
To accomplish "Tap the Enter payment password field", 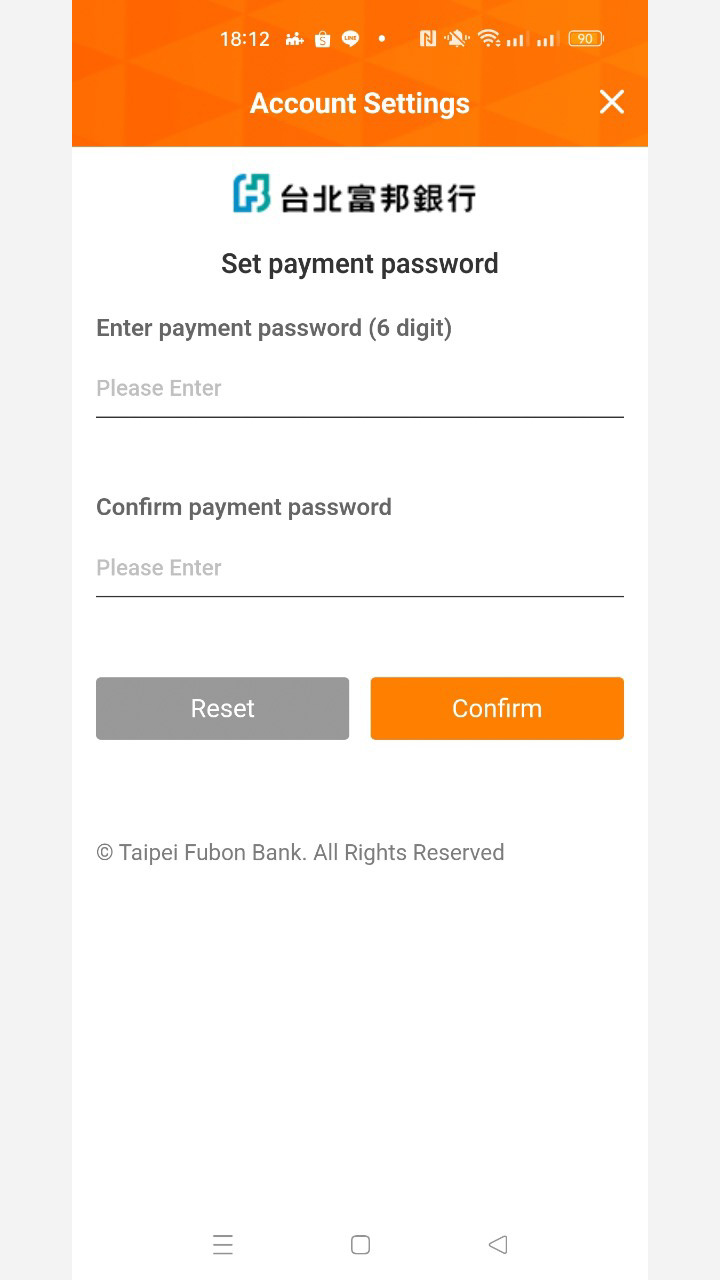I will point(360,388).
